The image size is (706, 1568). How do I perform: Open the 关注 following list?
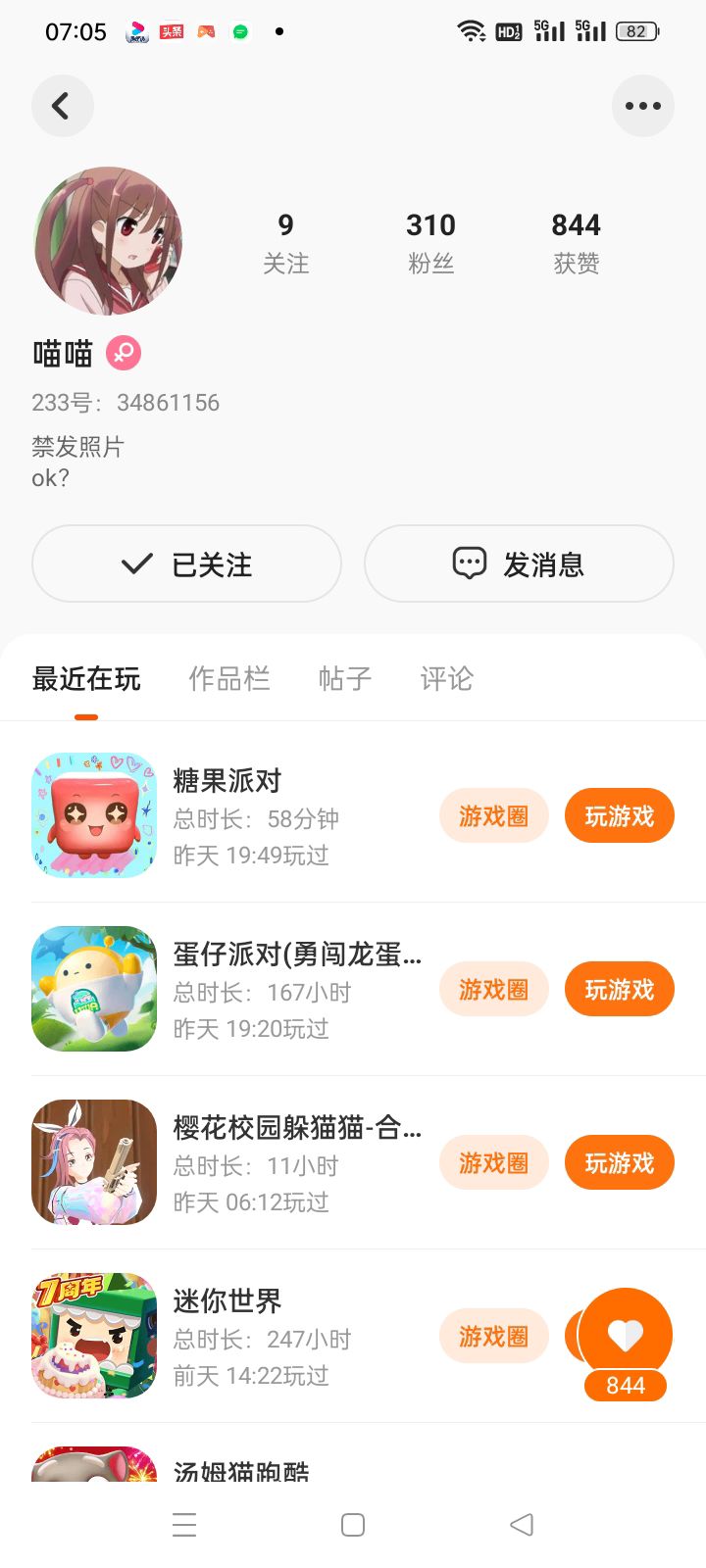pos(285,243)
